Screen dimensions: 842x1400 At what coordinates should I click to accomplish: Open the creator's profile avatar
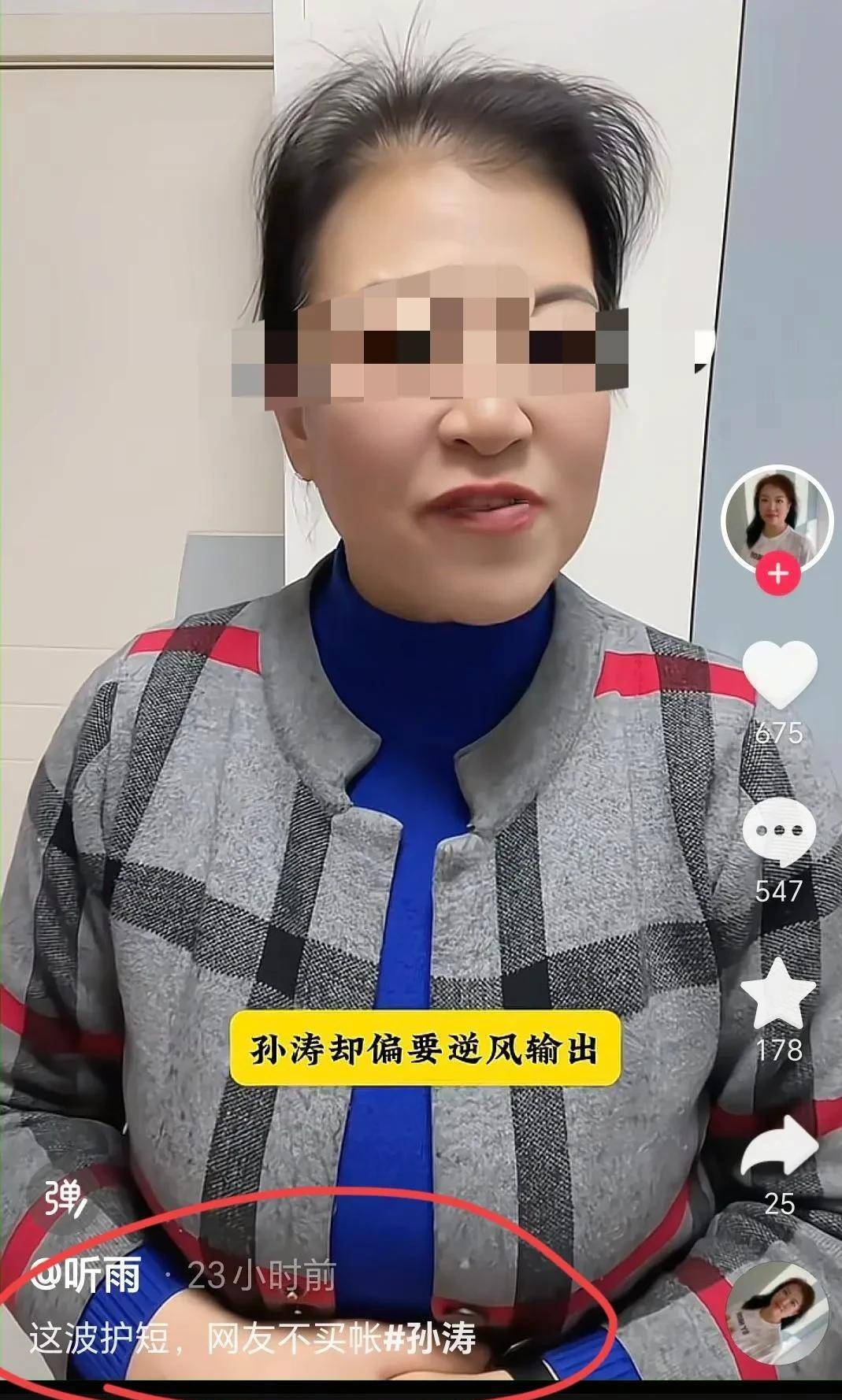click(777, 517)
